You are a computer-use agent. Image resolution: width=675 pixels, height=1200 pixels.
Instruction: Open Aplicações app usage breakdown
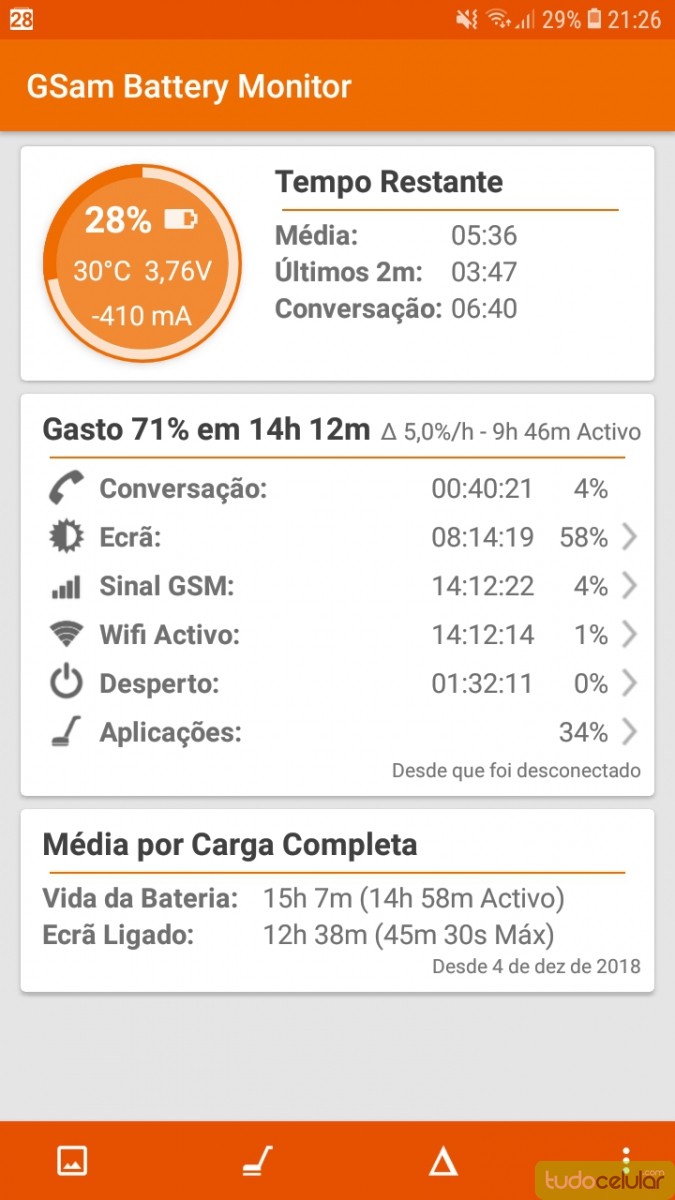coord(338,733)
